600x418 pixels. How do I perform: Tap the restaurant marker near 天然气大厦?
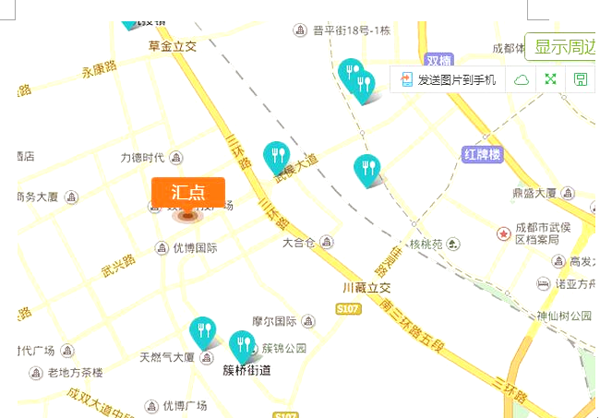pyautogui.click(x=203, y=331)
